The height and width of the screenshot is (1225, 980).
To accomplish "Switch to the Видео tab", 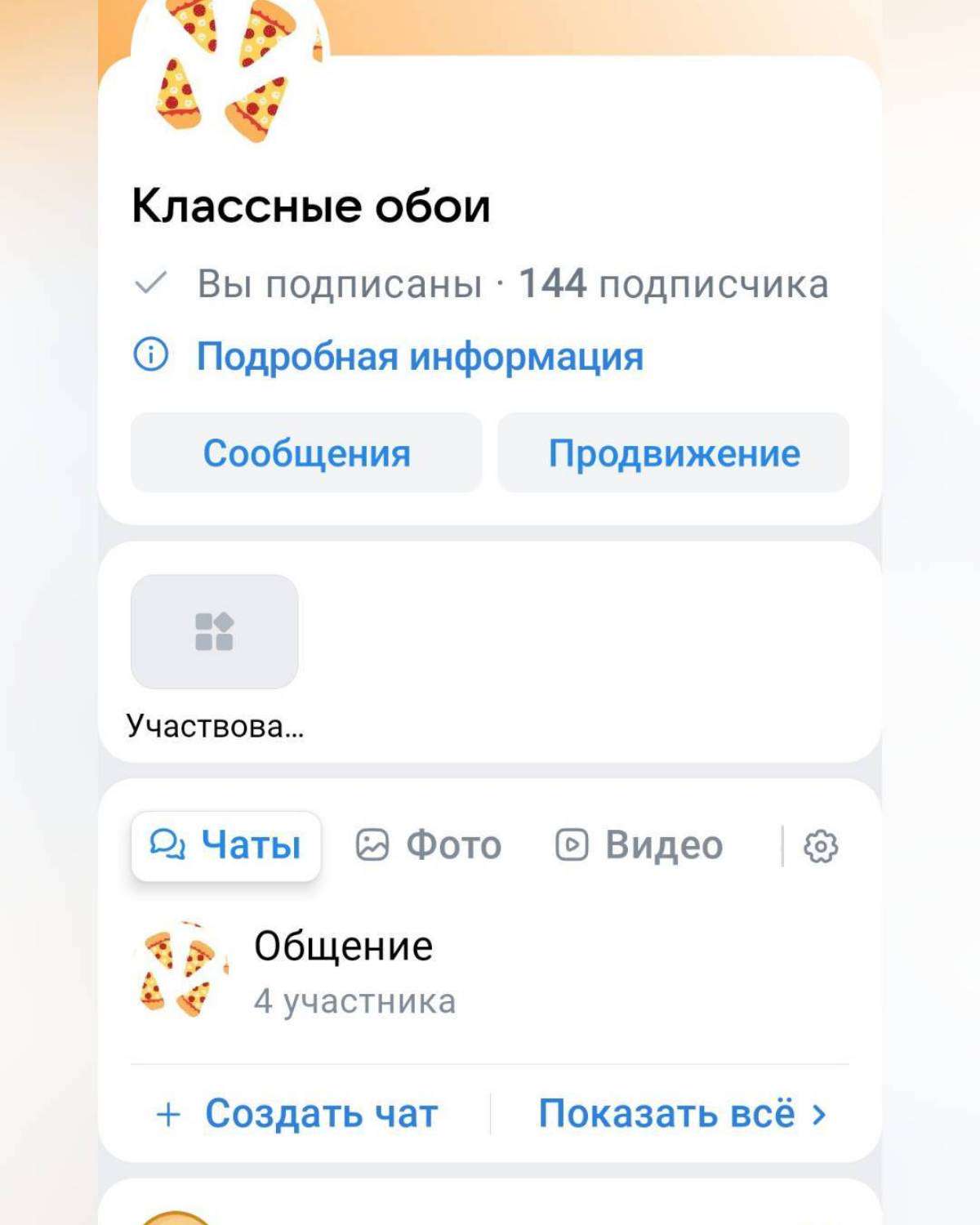I will 639,845.
